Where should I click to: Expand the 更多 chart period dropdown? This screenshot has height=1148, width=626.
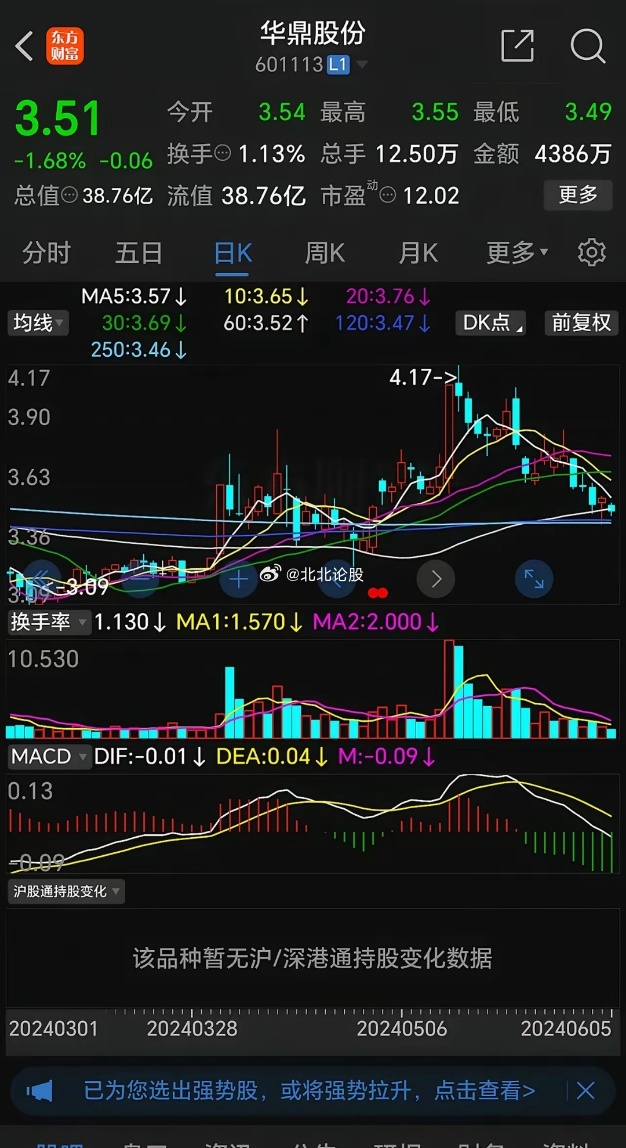tap(517, 253)
